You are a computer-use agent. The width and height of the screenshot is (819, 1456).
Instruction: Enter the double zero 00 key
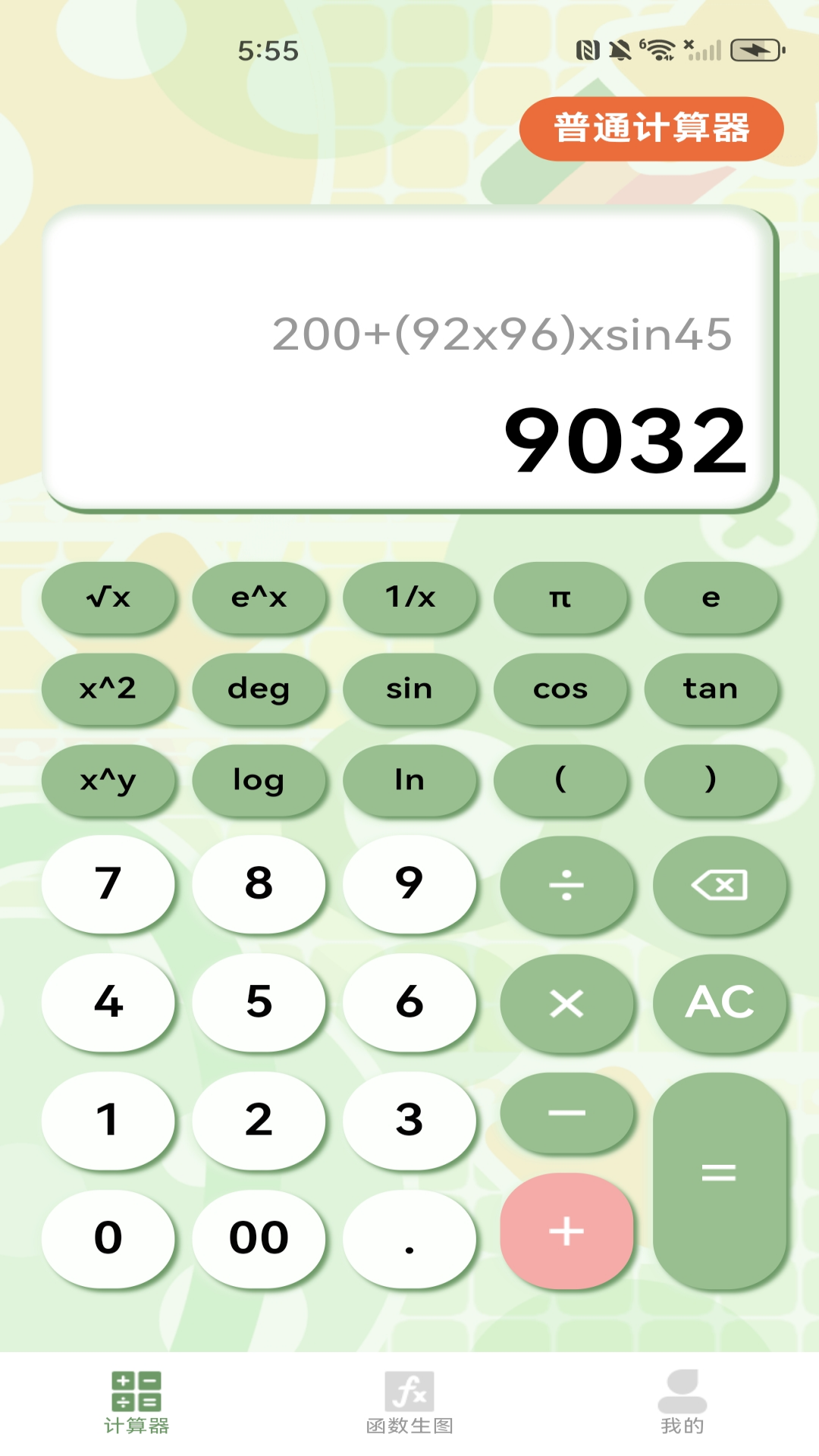(259, 1238)
